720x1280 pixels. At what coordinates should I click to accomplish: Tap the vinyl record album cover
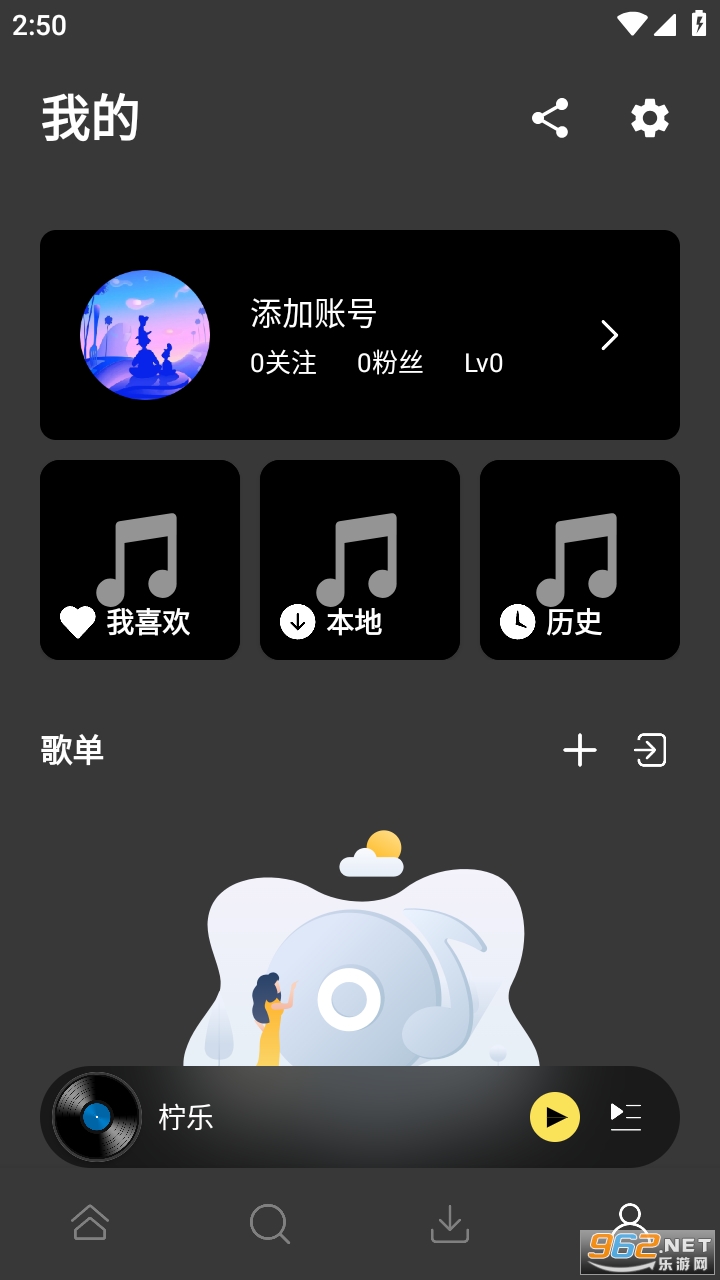tap(97, 1117)
